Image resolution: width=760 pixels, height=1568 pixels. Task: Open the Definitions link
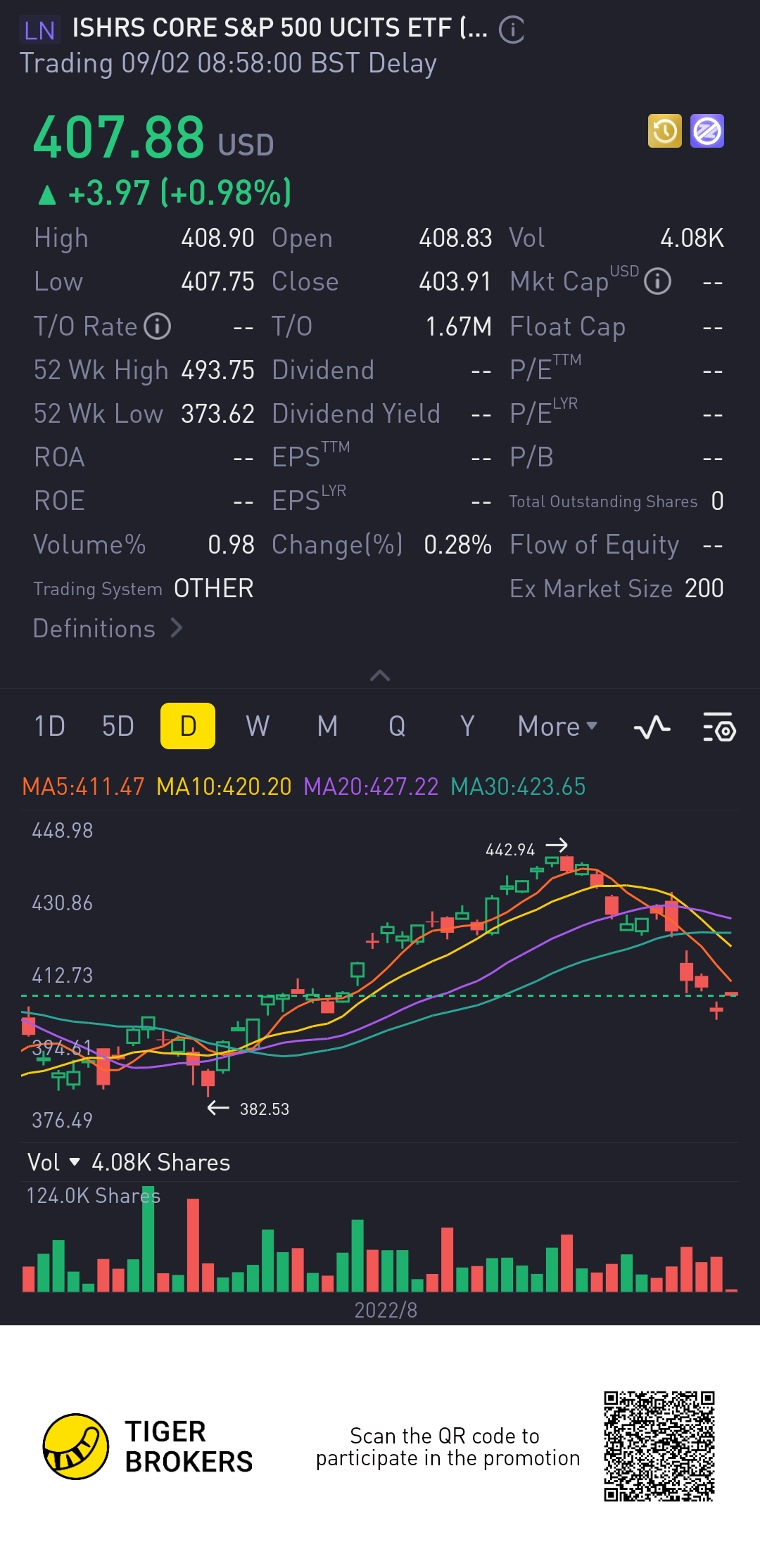tap(108, 628)
